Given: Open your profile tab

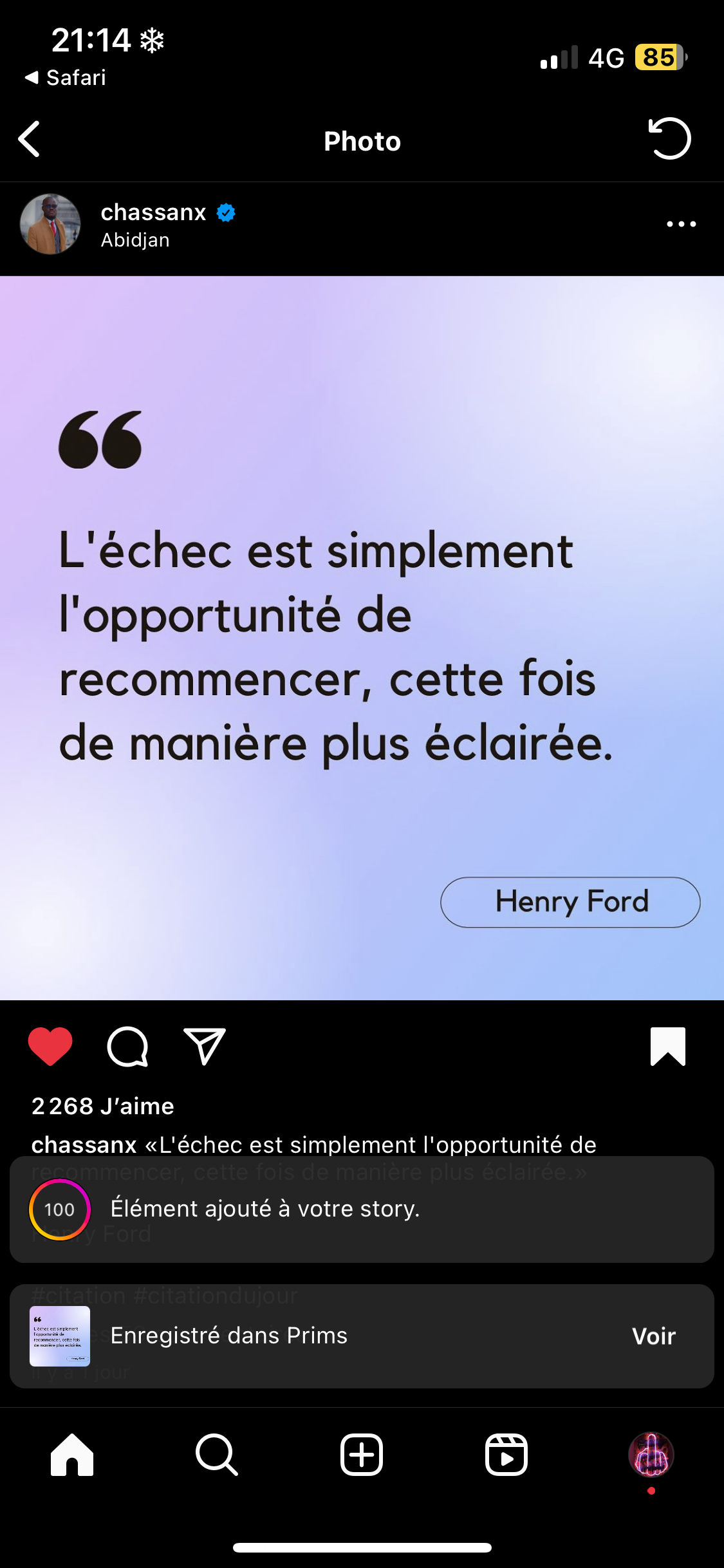Looking at the screenshot, I should [651, 1455].
